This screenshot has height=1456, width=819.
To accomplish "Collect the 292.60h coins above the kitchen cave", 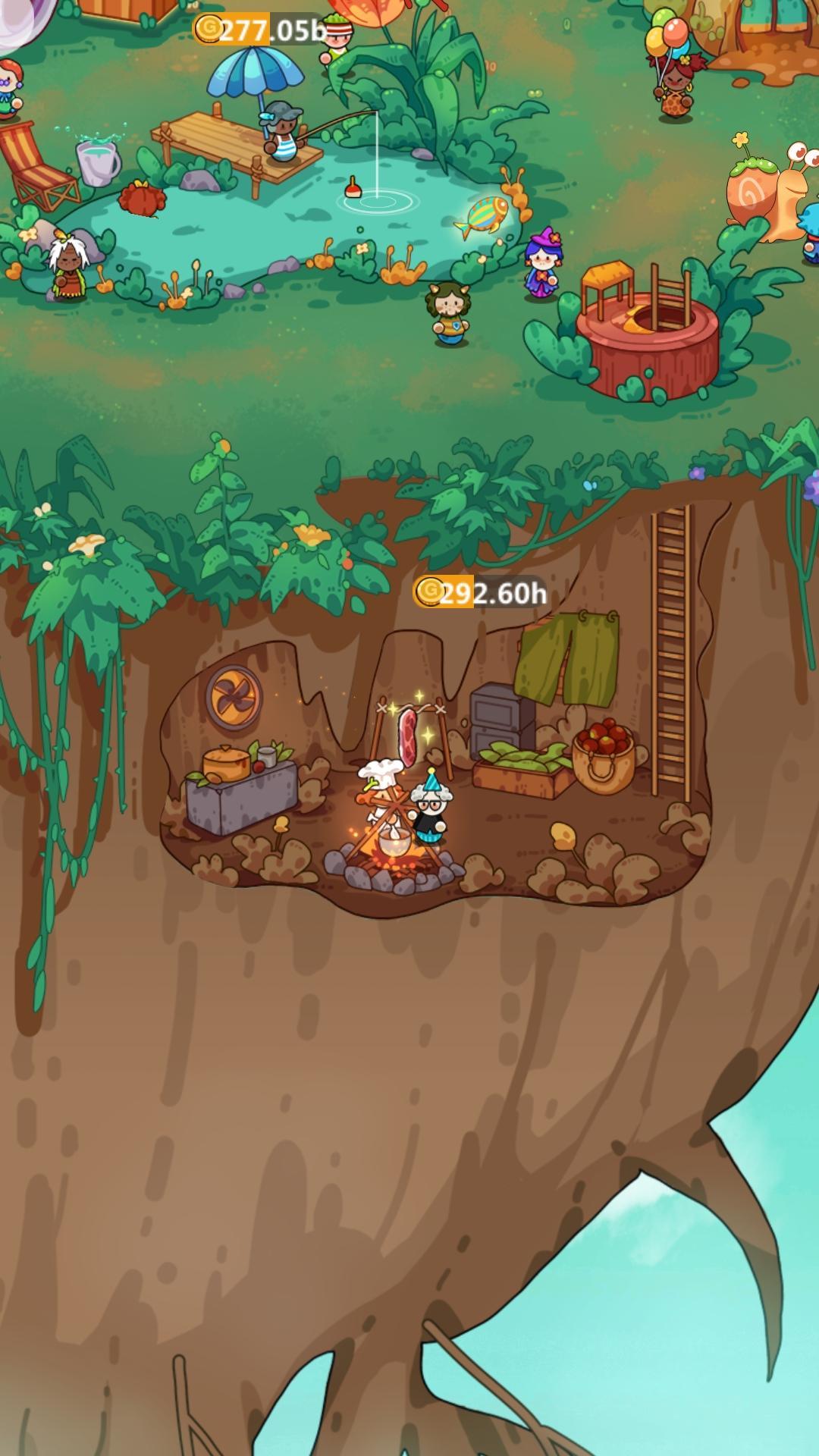I will pyautogui.click(x=480, y=592).
